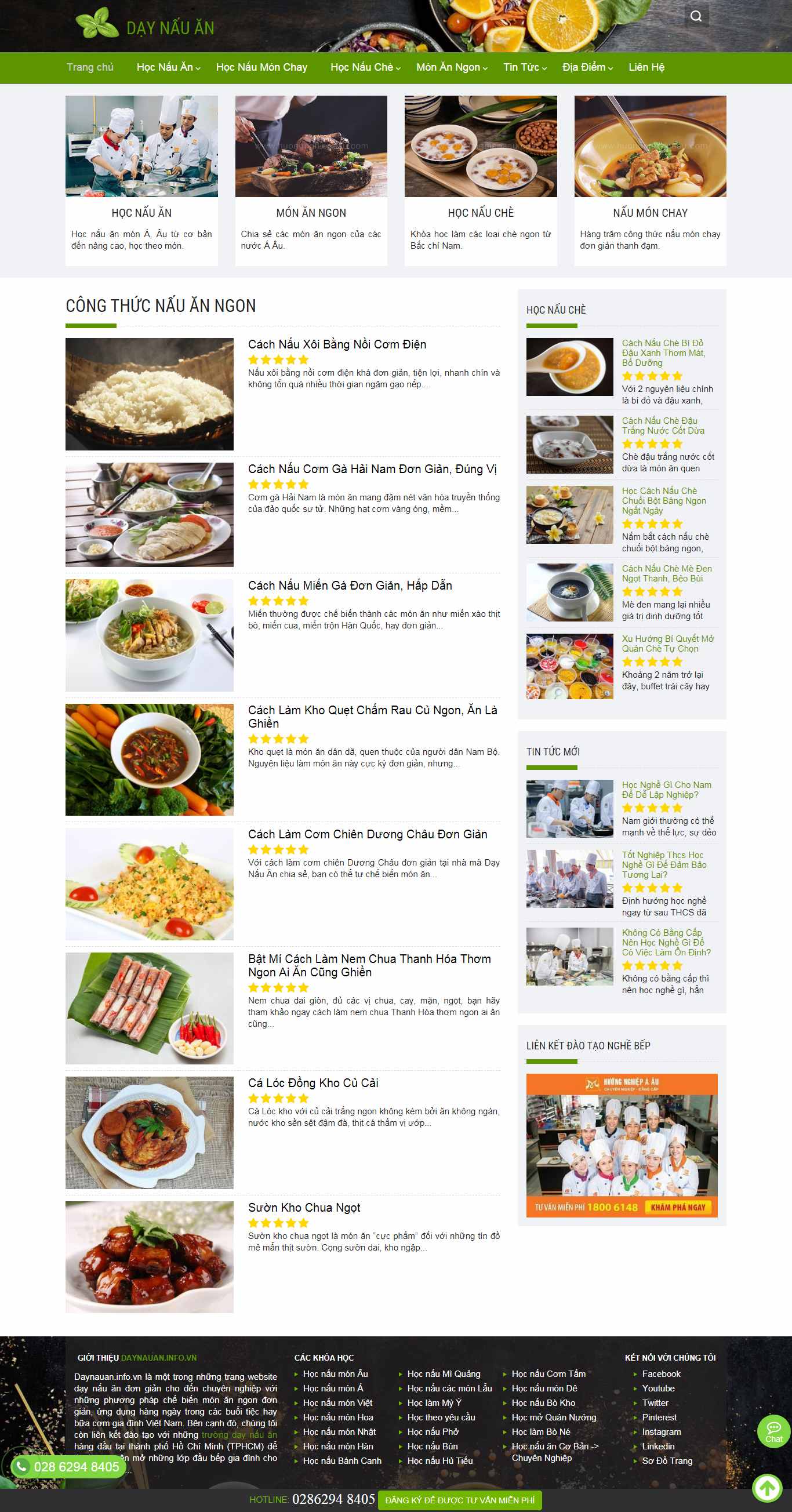Call the 028 6294 8405 phone button
Screen dimensions: 792x1512
[x=68, y=1467]
